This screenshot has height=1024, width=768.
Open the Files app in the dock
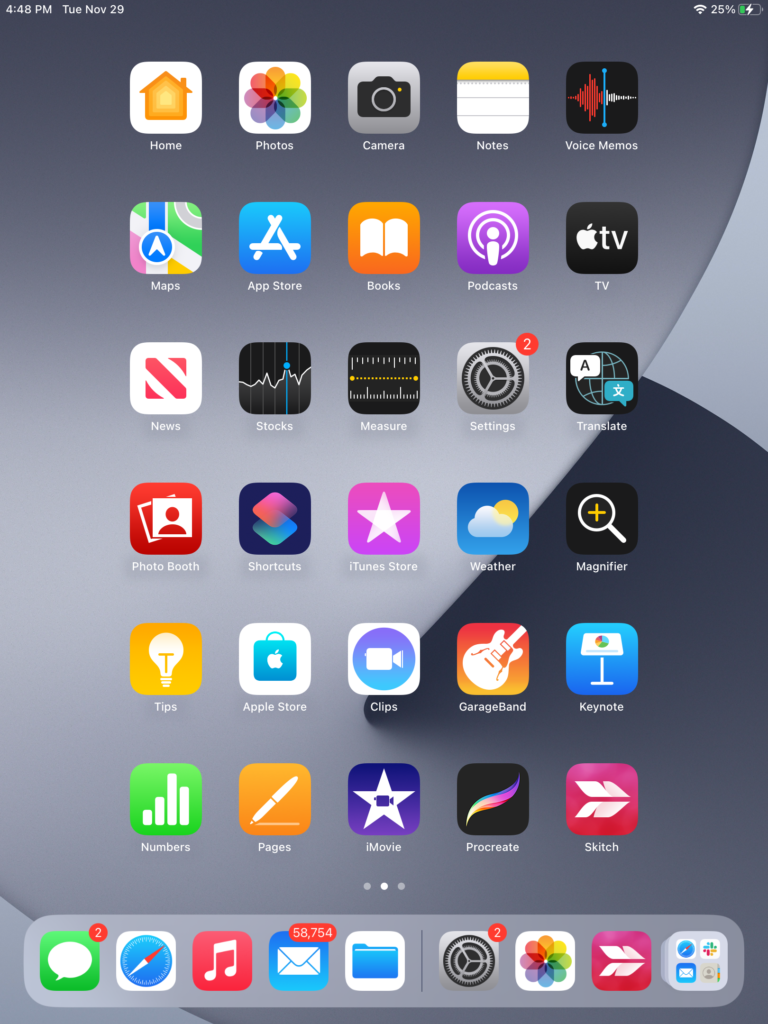coord(375,961)
